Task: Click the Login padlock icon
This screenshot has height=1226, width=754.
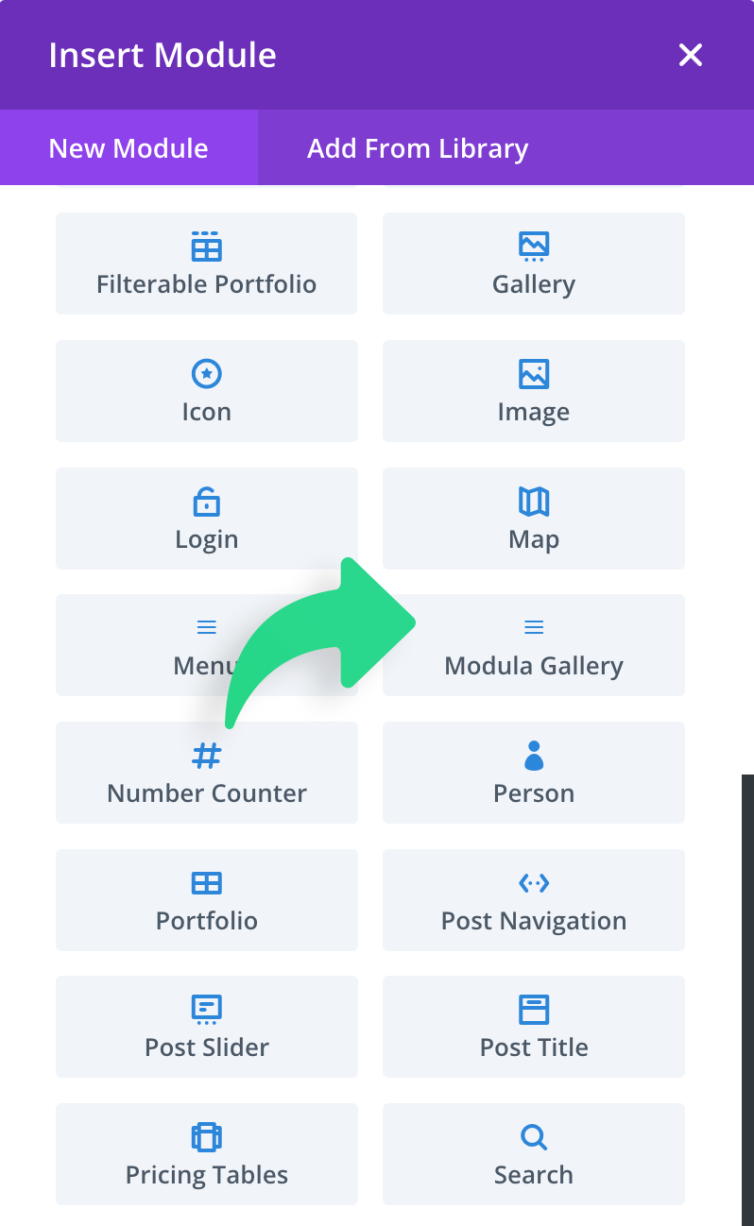Action: (x=206, y=500)
